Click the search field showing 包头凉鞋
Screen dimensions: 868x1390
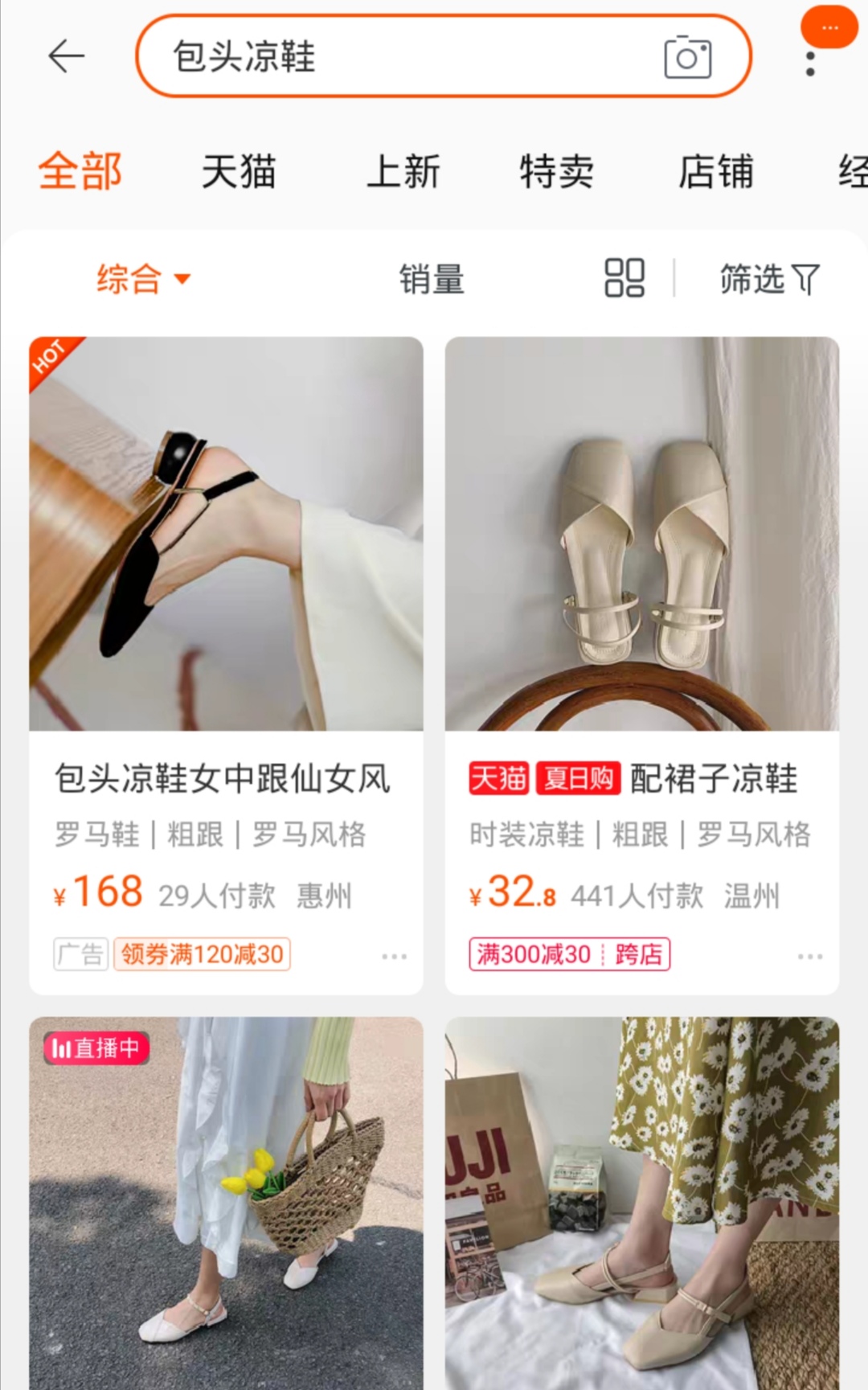point(402,57)
